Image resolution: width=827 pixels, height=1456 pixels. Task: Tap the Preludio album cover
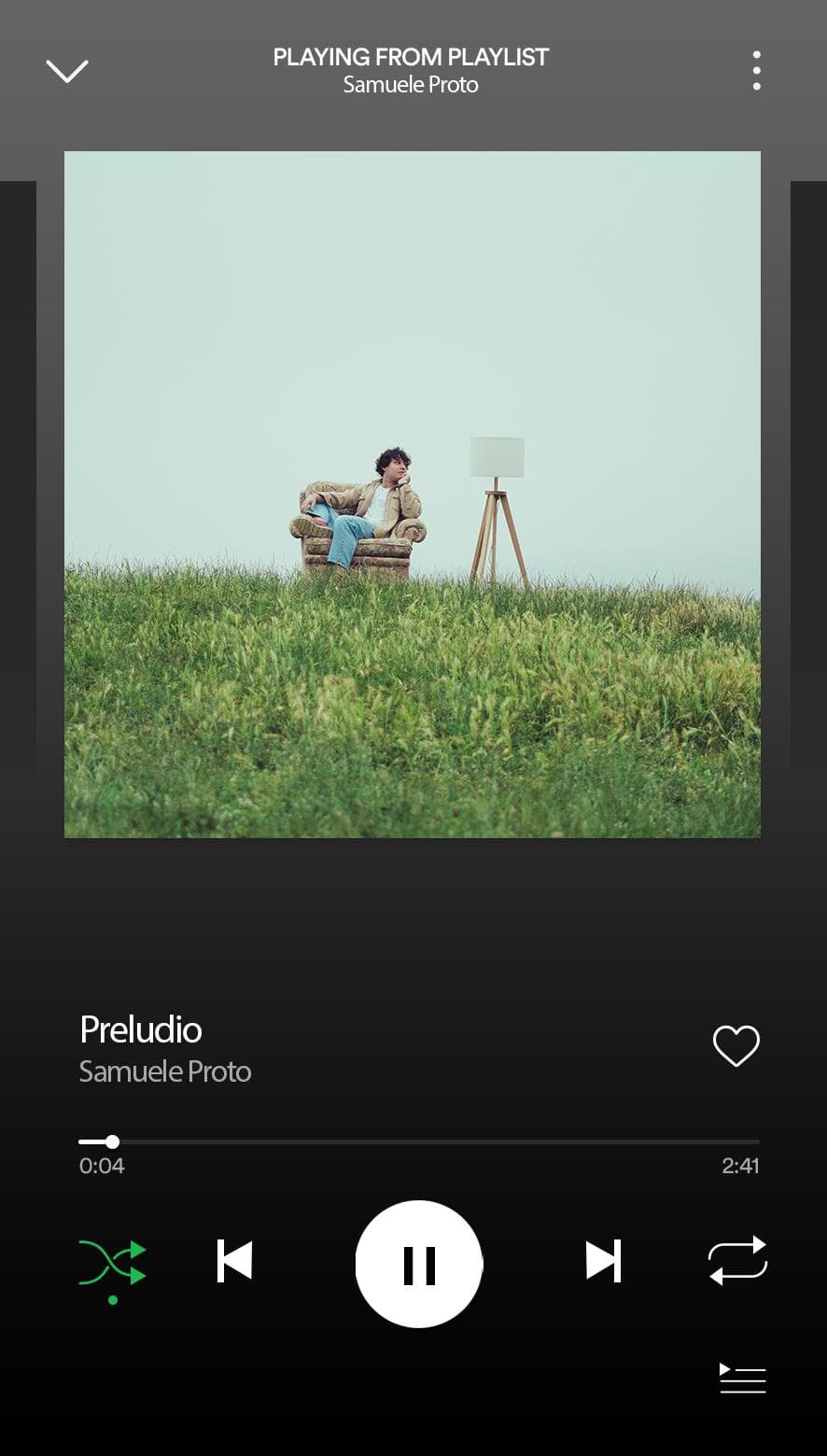point(413,495)
